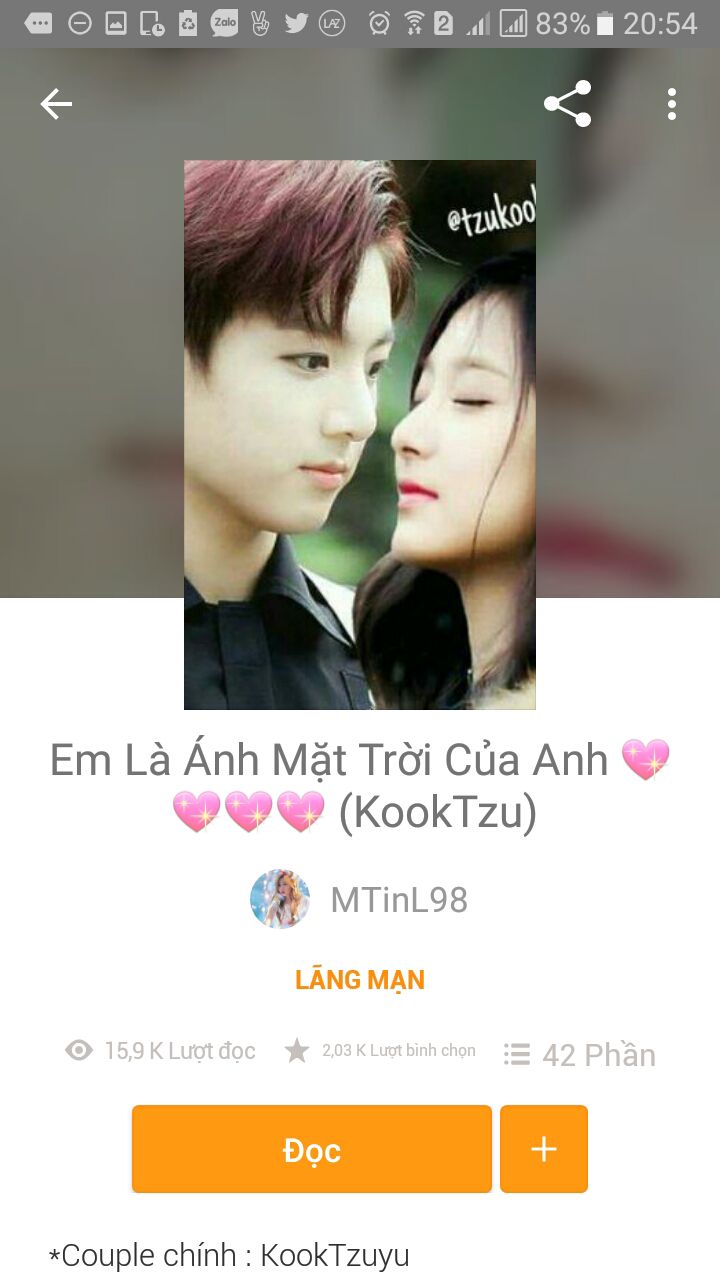720x1280 pixels.
Task: Open the LÃNG MẠN category
Action: tap(360, 980)
